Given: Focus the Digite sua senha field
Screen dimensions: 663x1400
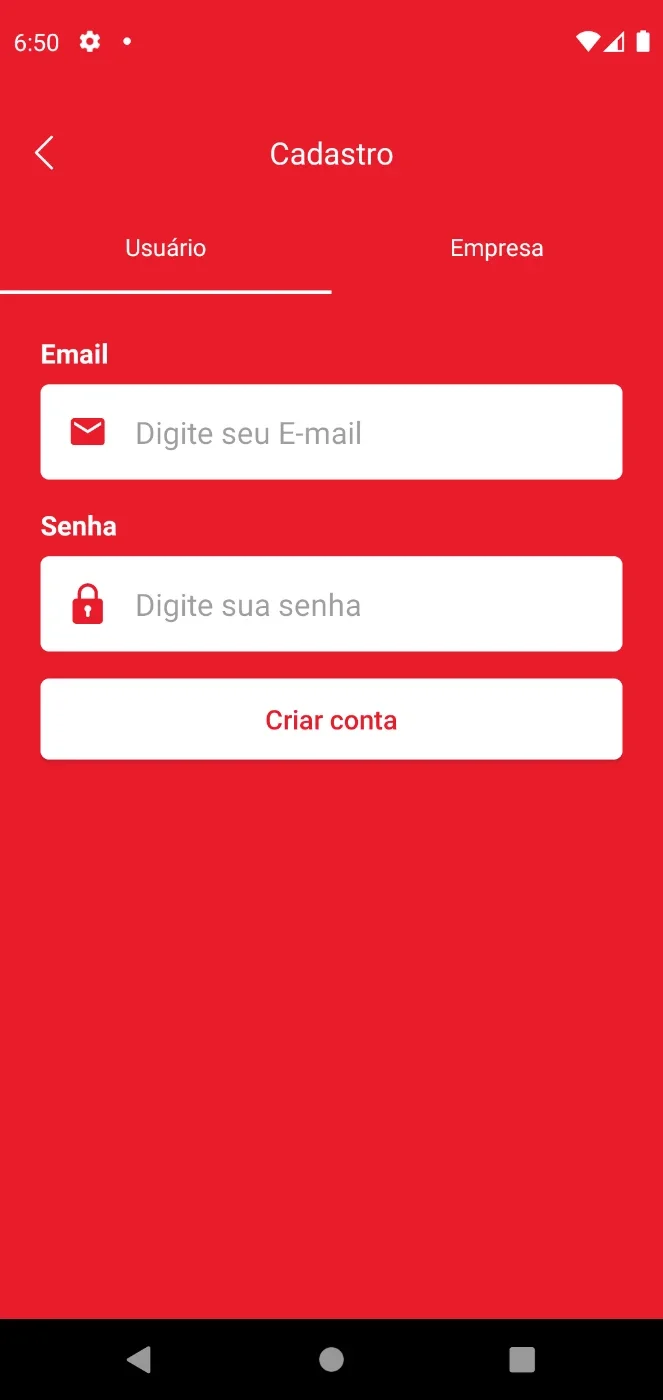Looking at the screenshot, I should click(x=331, y=604).
